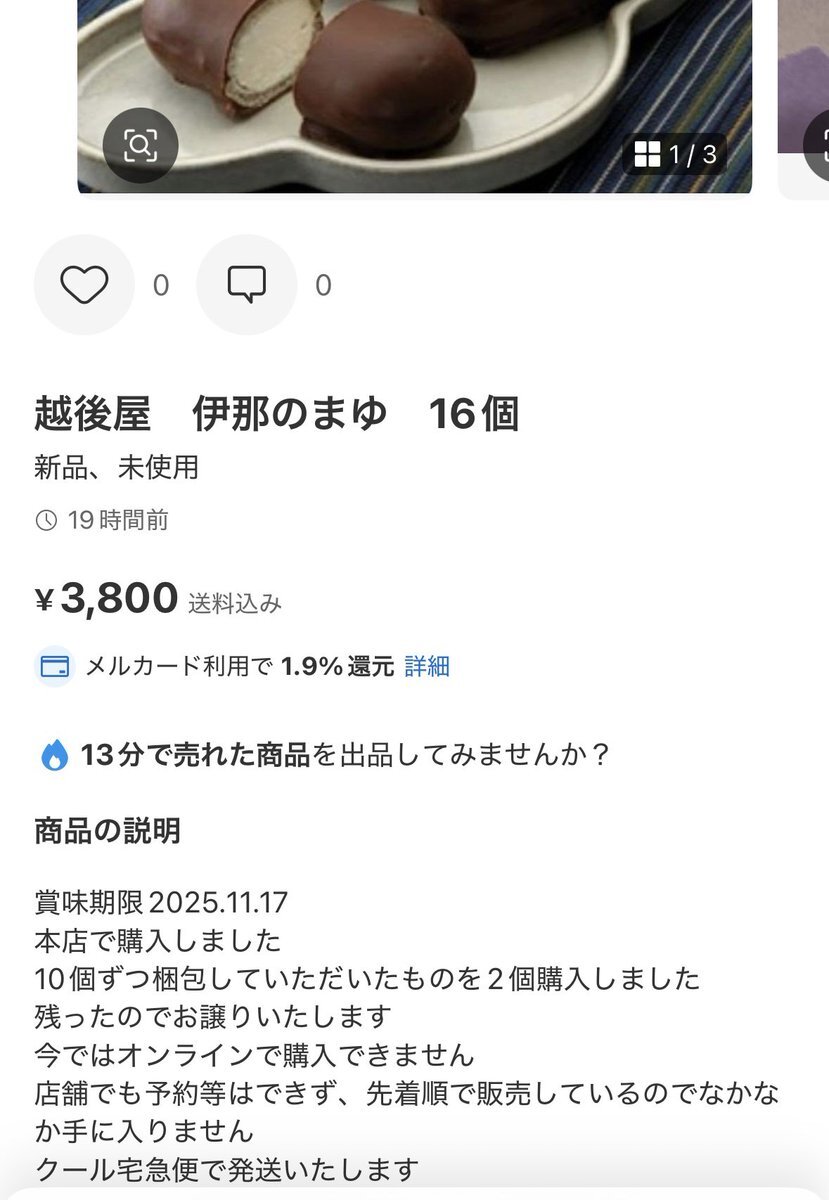The height and width of the screenshot is (1200, 829).
Task: Open 詳細 for メルカード rewards
Action: pos(427,667)
